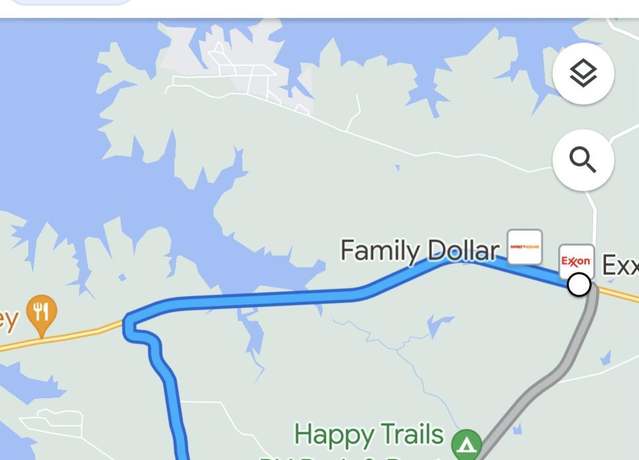Tap the search along route button
639x460 pixels.
pyautogui.click(x=583, y=160)
